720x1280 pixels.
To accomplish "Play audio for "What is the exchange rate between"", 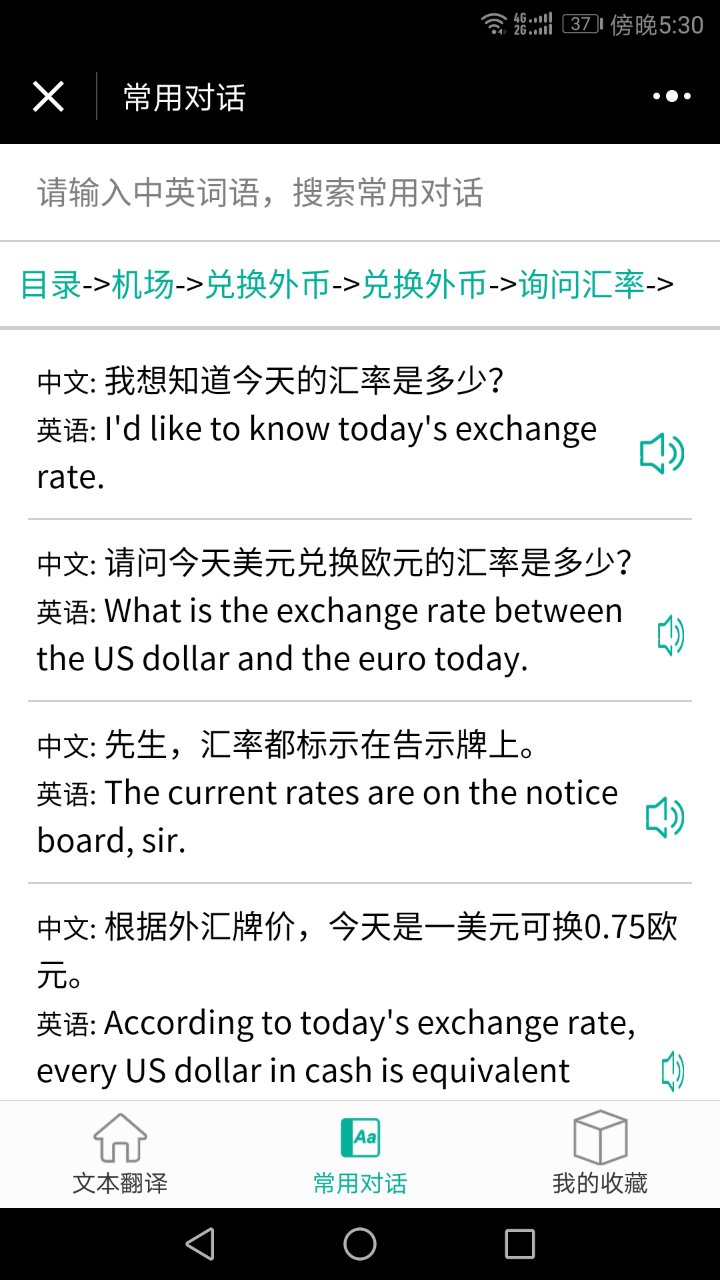I will 670,636.
